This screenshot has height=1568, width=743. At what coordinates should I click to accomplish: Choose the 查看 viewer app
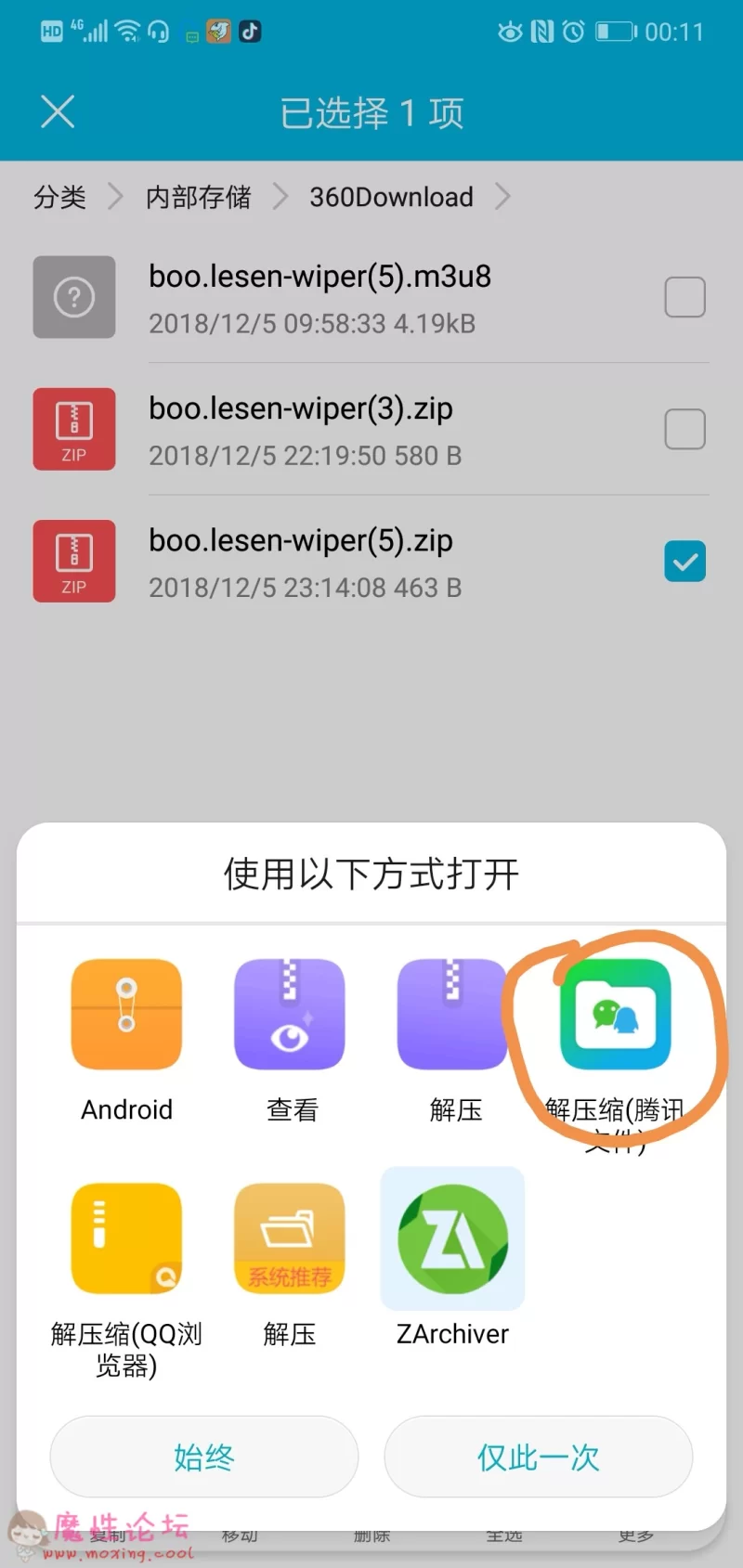click(x=290, y=1041)
